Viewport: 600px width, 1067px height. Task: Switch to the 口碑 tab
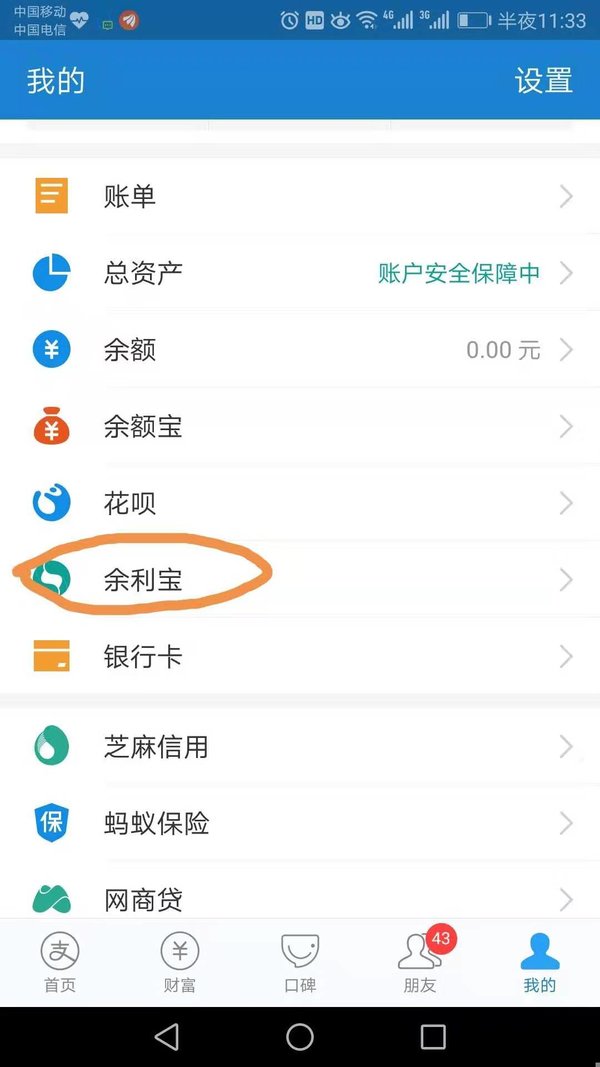300,962
